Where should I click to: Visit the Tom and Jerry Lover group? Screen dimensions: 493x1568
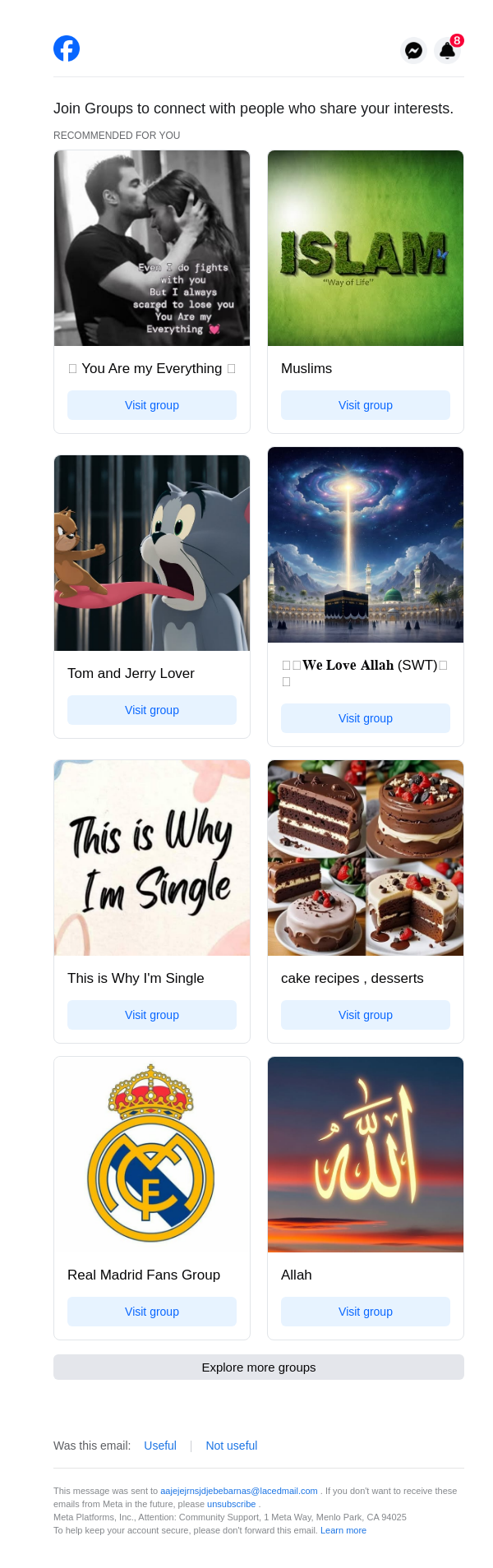click(x=152, y=710)
